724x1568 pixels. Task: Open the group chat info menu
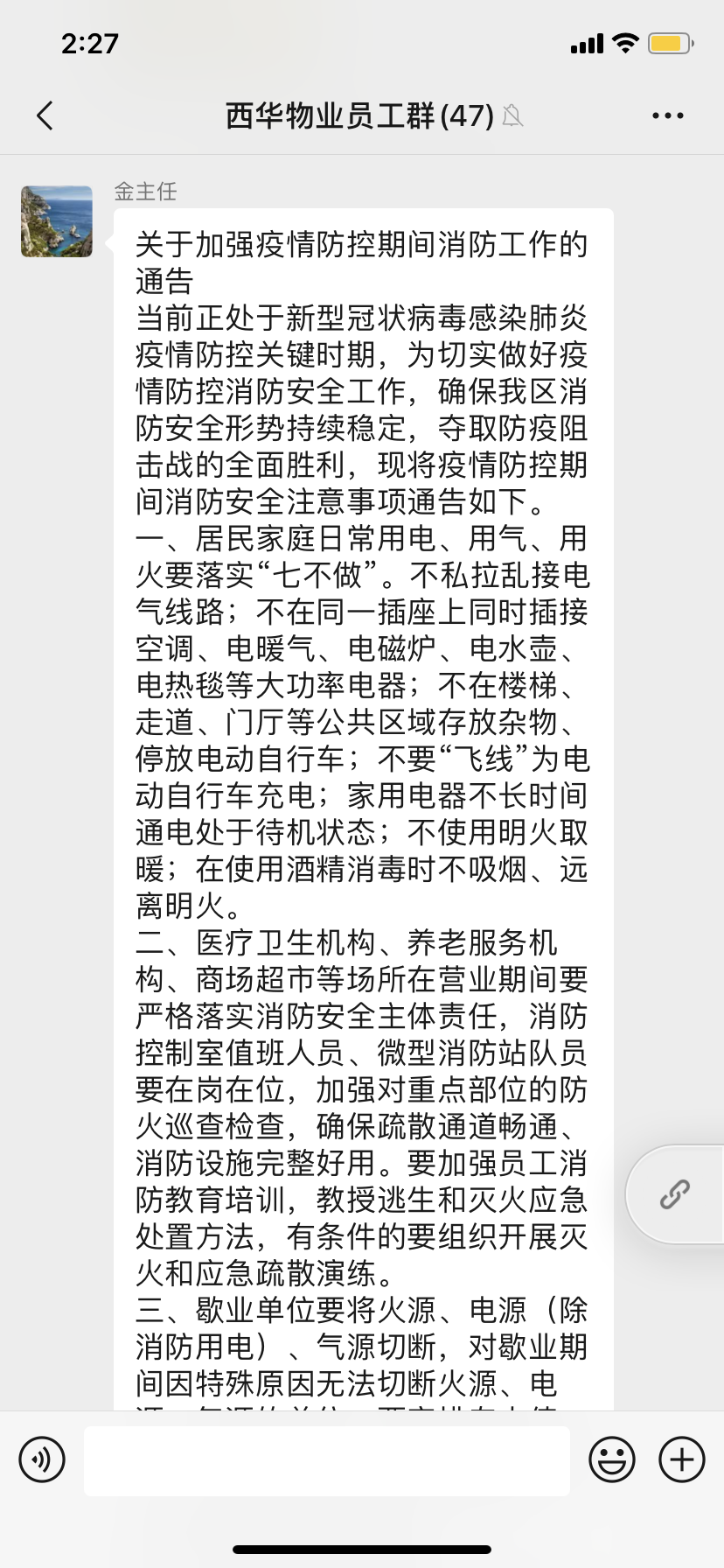[x=667, y=115]
